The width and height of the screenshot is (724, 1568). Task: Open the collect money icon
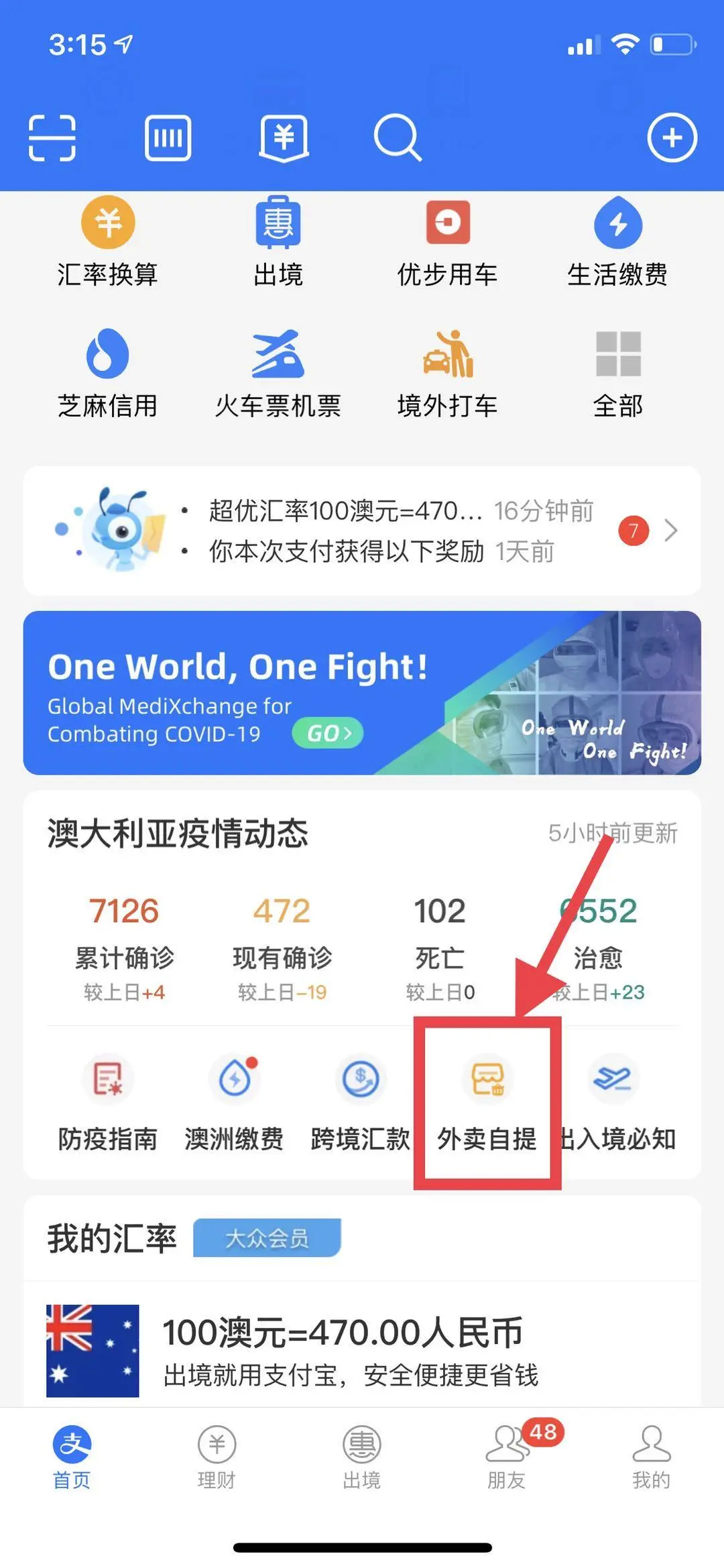point(284,138)
